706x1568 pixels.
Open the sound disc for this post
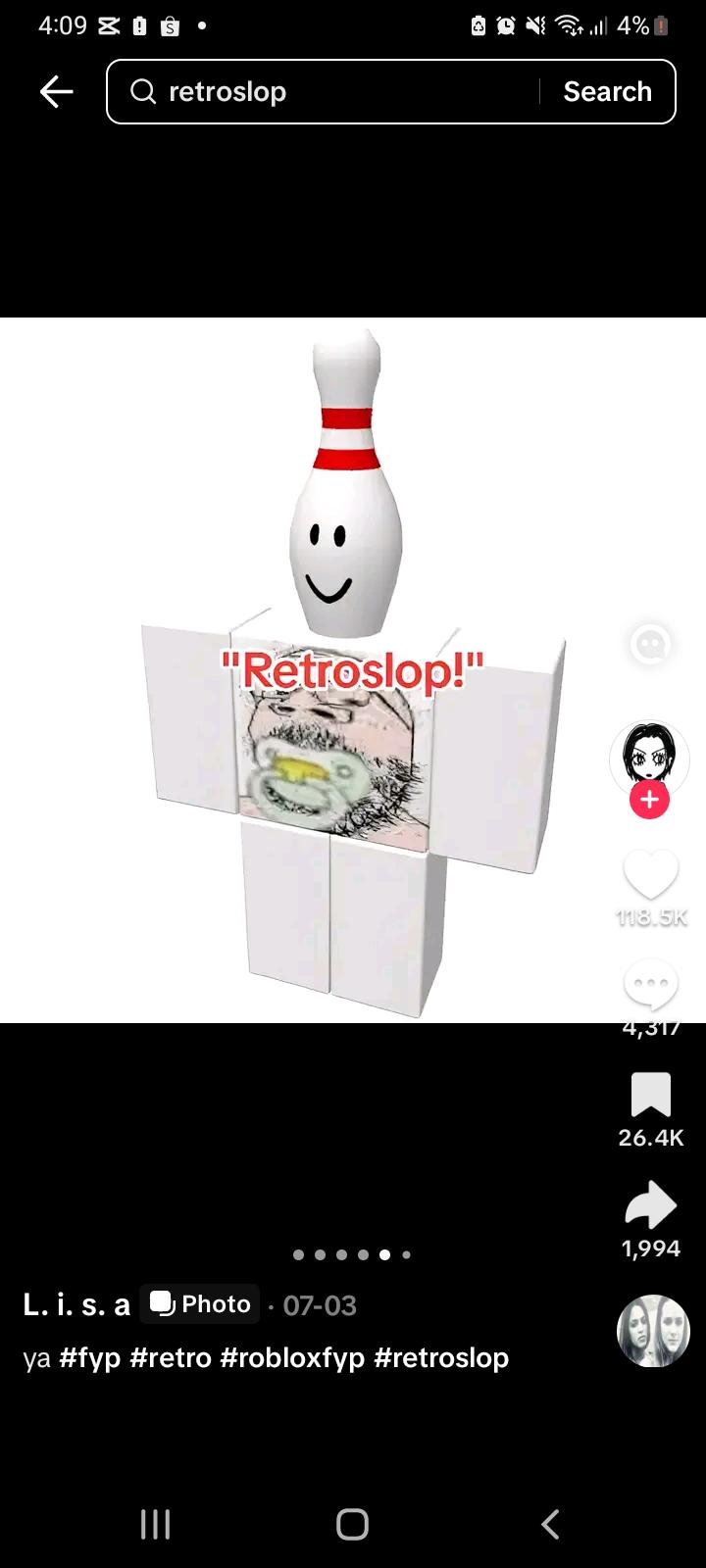coord(653,1331)
